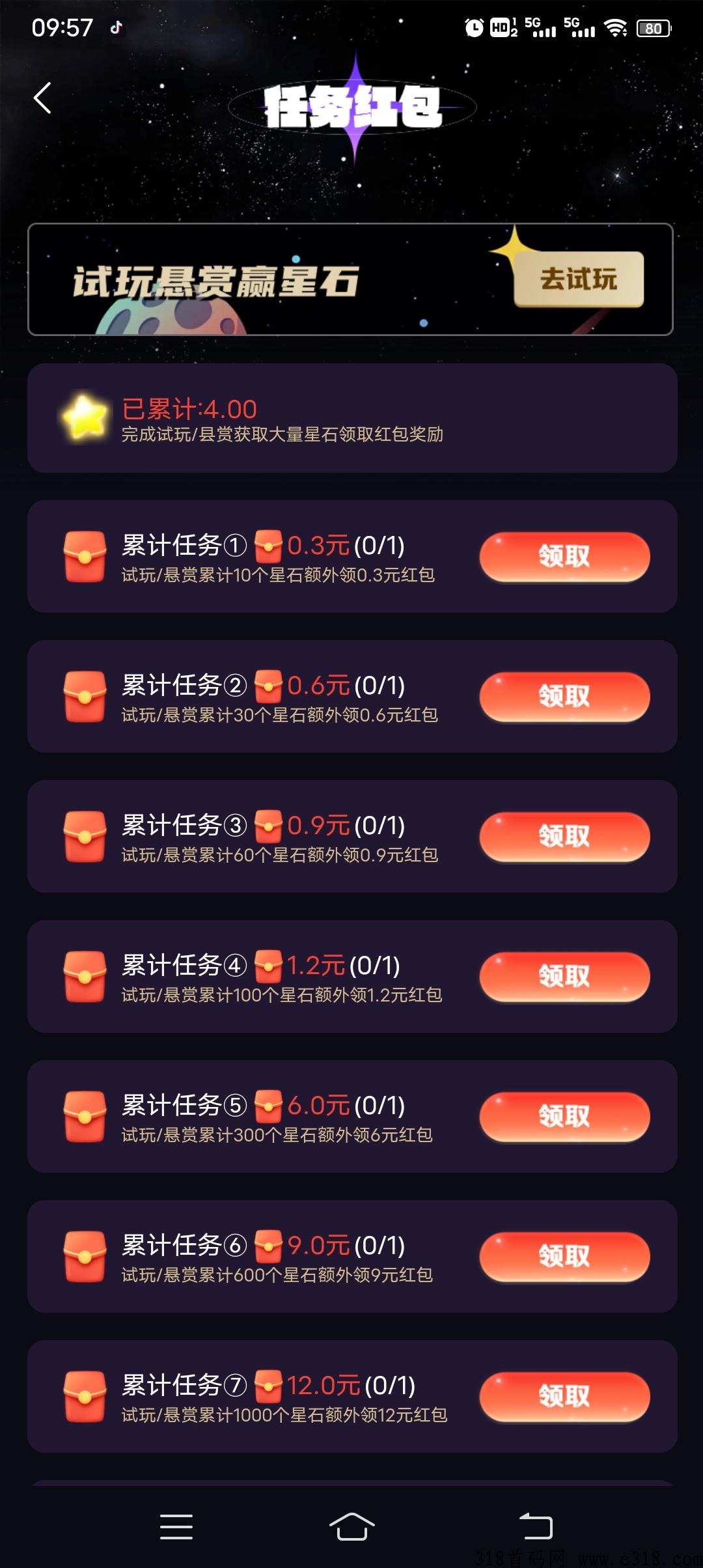Claim the 0.9元 reward for 累计任务③
The height and width of the screenshot is (1568, 703).
tap(564, 837)
